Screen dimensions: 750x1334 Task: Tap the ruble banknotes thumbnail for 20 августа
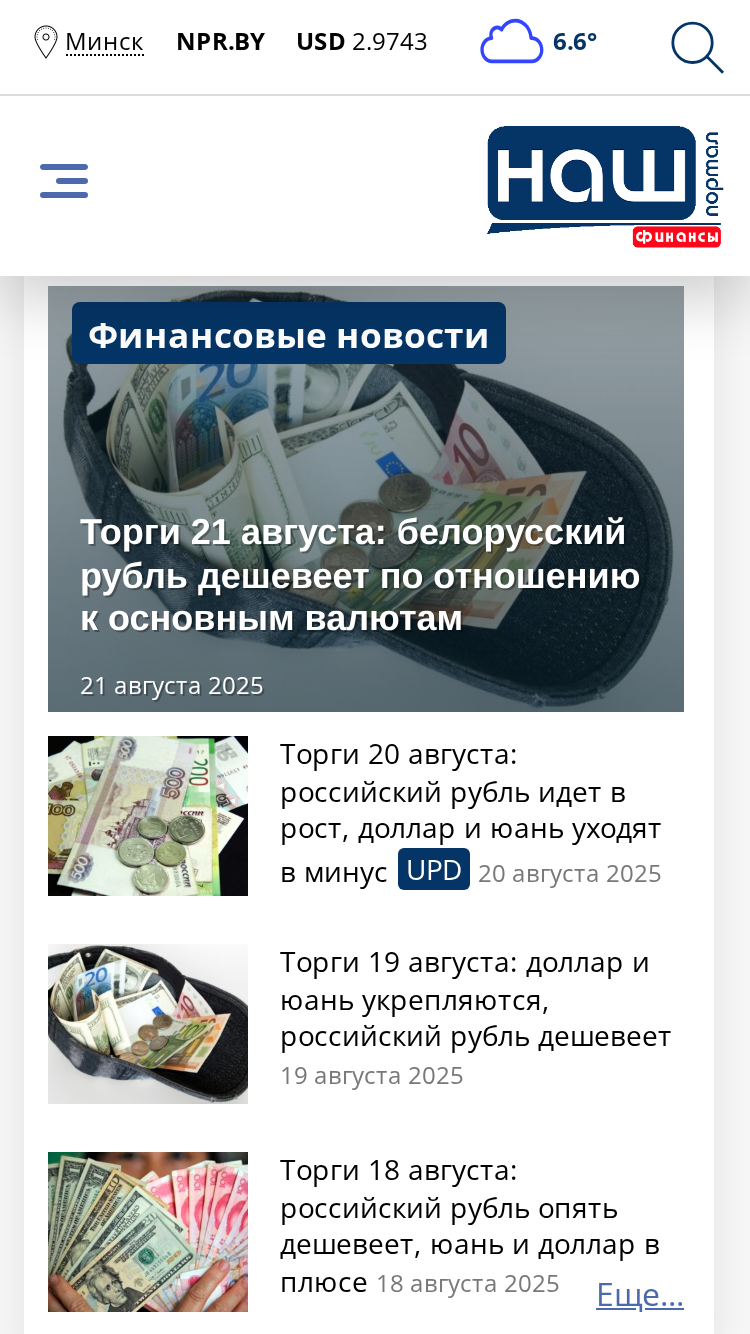148,816
